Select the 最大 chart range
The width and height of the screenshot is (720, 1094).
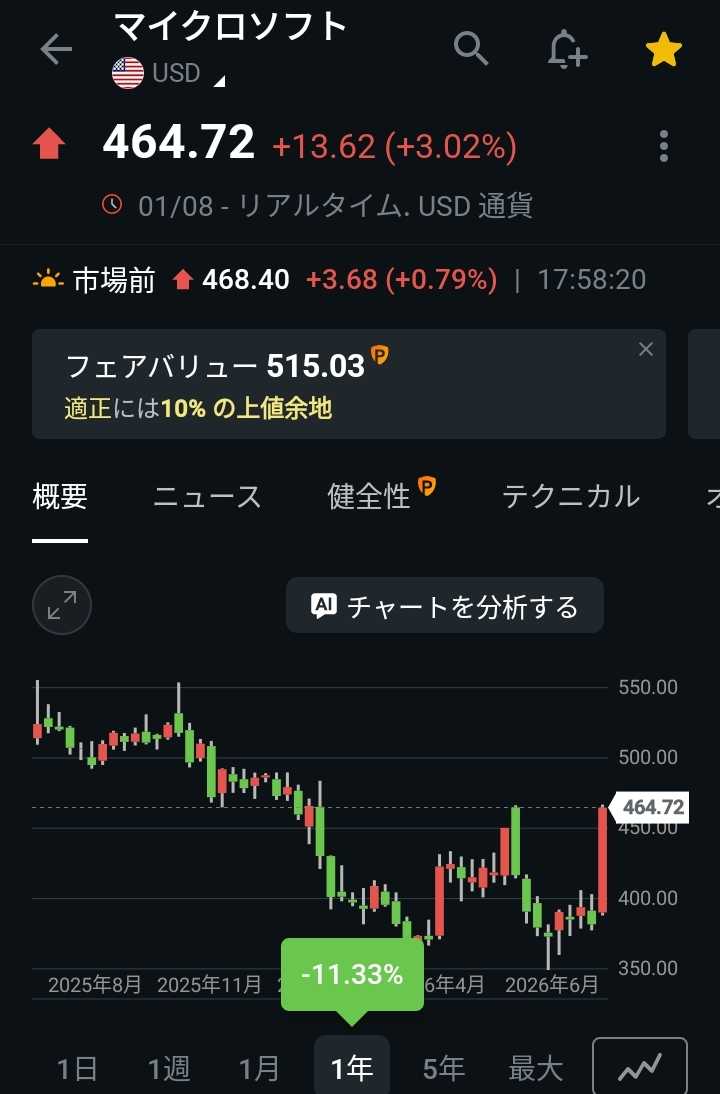pos(535,1068)
